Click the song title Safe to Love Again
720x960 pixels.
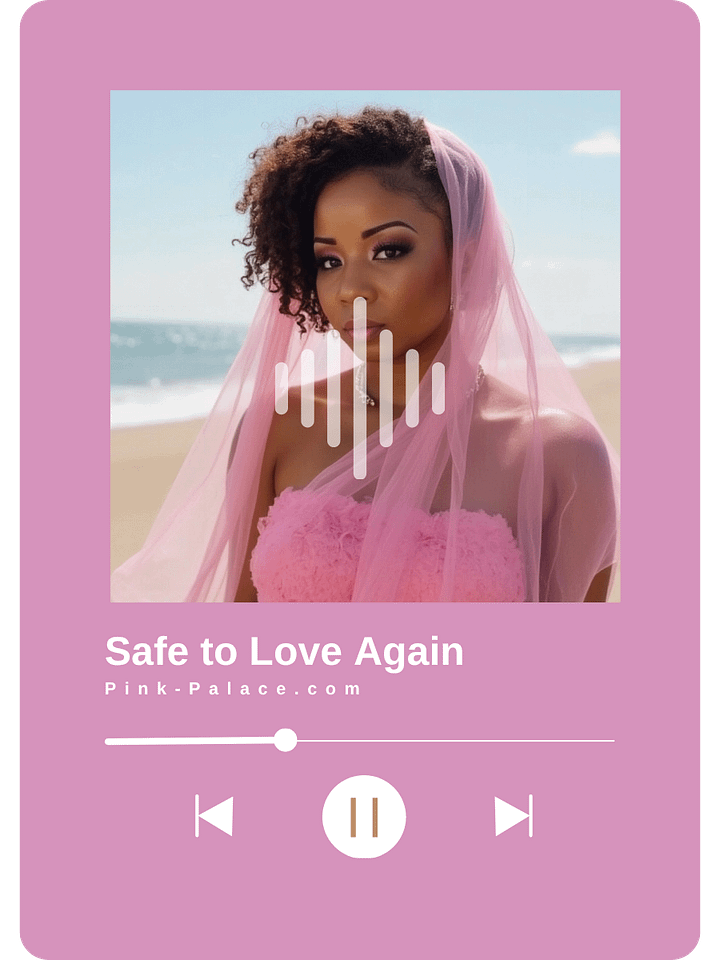tap(285, 650)
